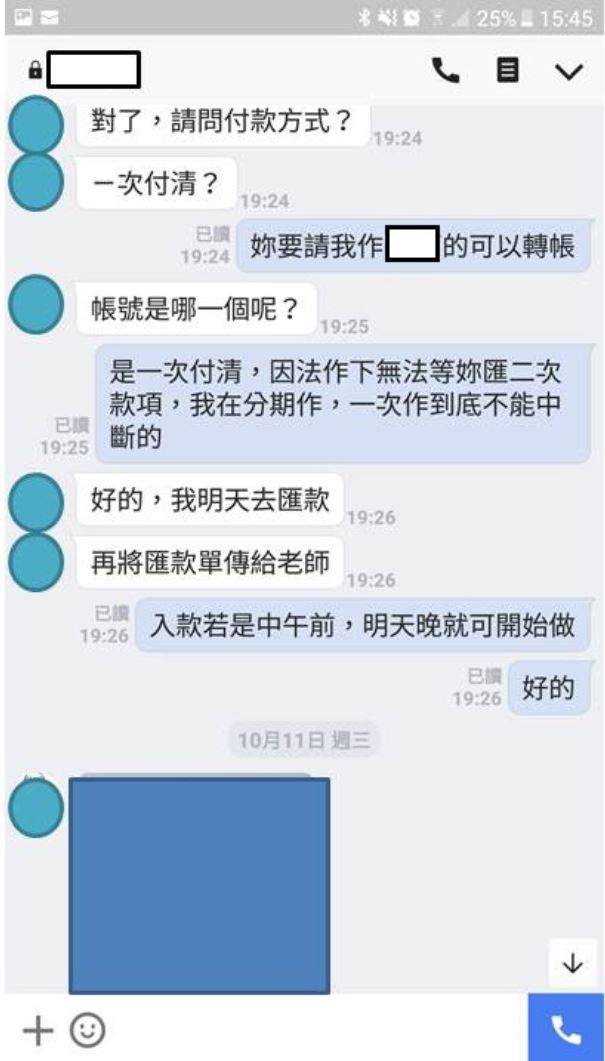
Task: View profile of sender of 帳號是哪一個呢？
Action: coord(36,305)
